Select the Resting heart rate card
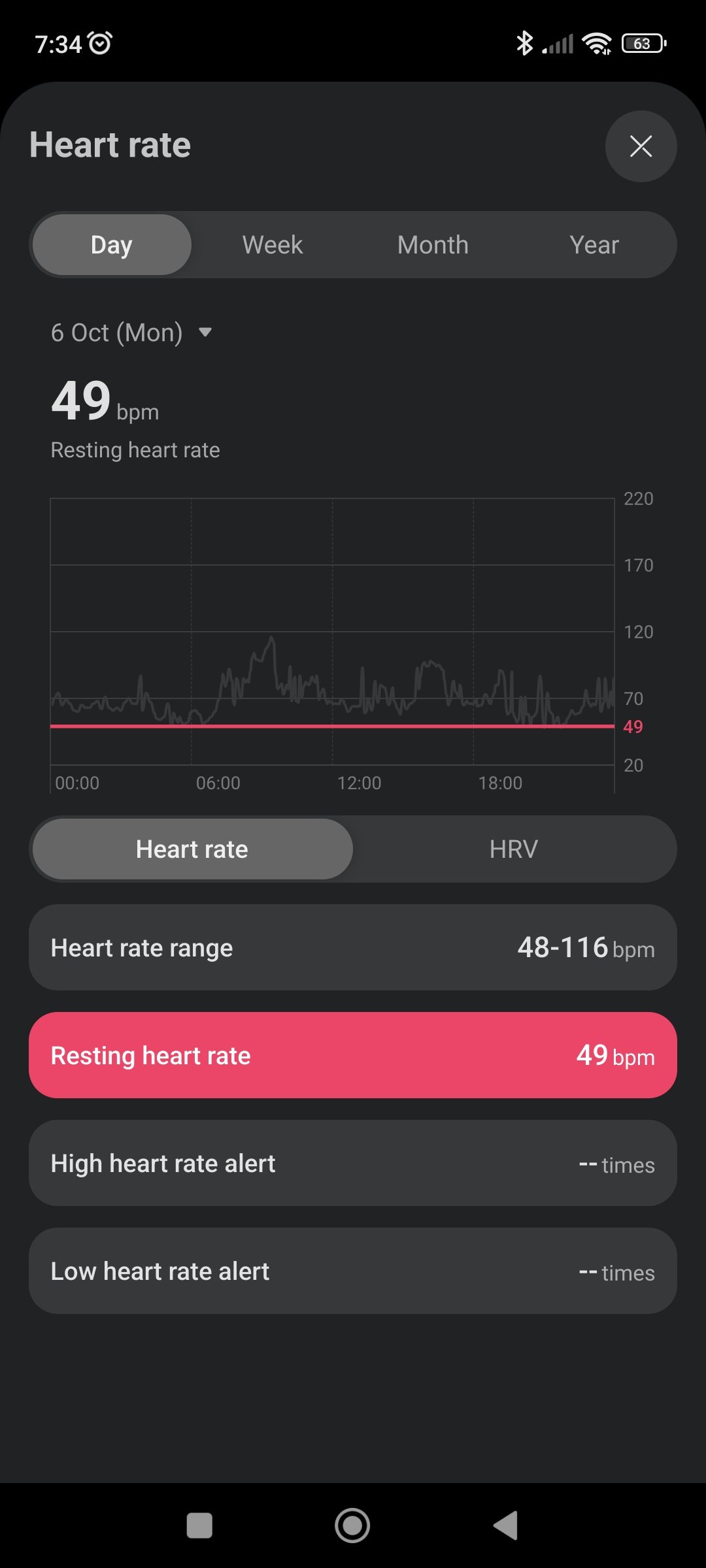 (353, 1055)
